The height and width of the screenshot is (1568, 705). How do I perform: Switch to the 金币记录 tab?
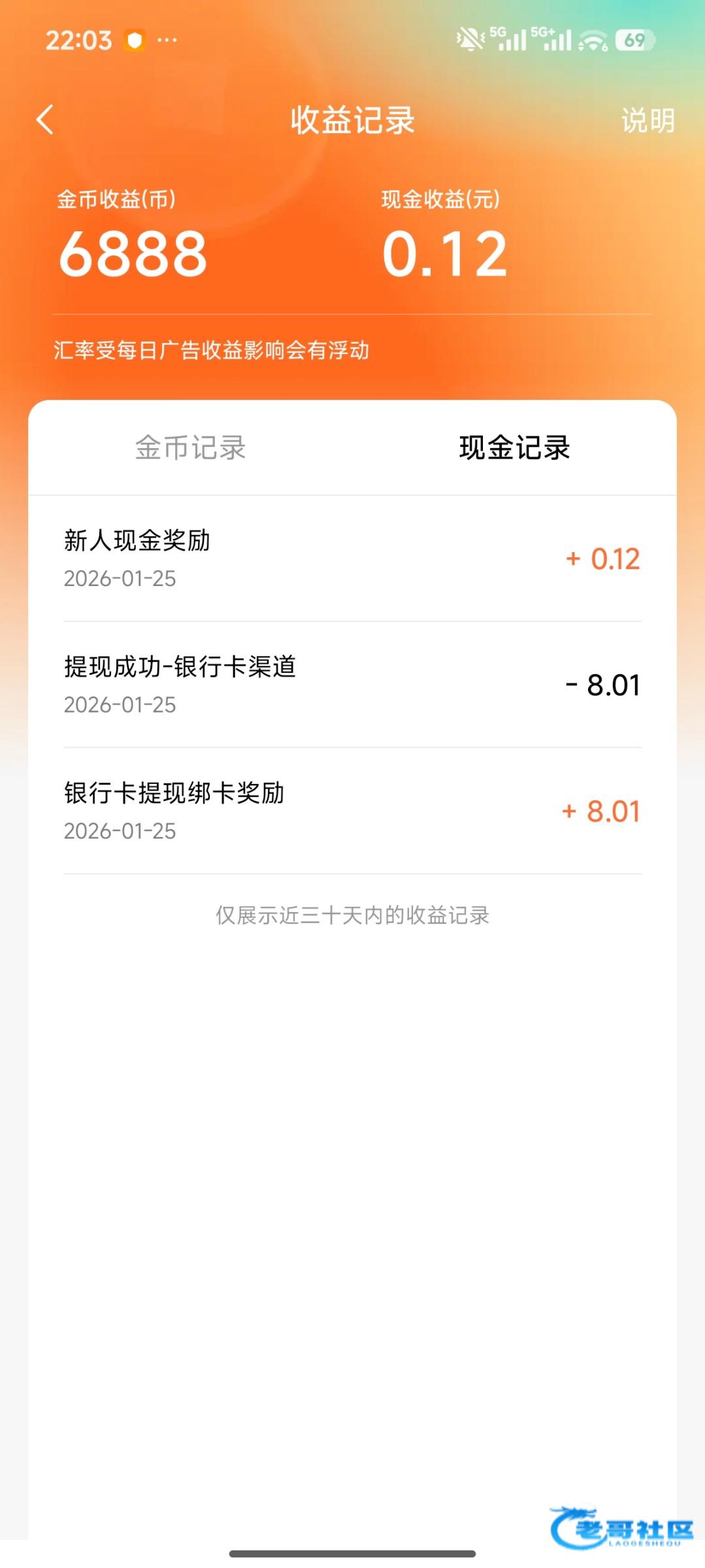190,448
